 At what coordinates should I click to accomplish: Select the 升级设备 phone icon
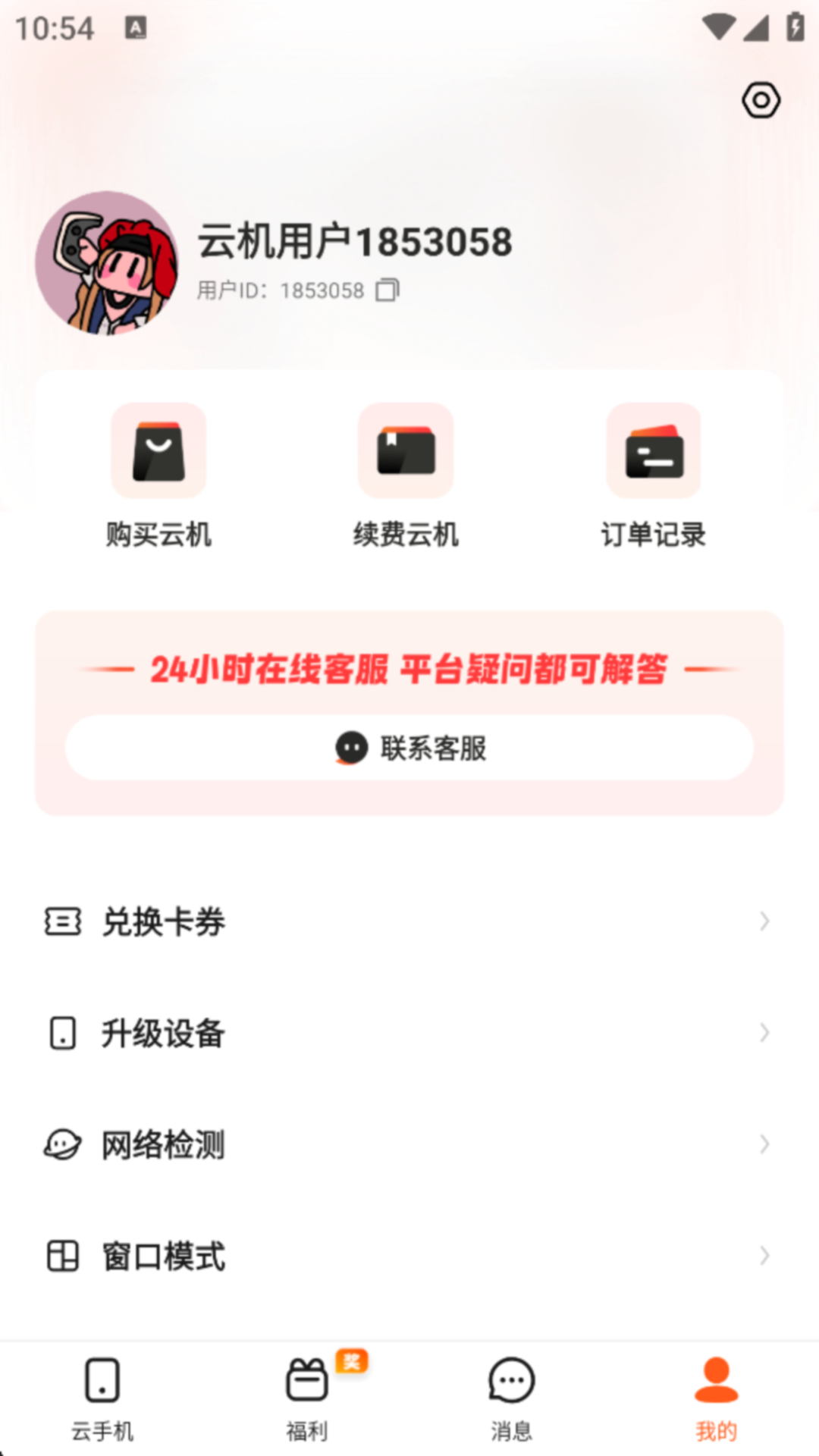pos(64,1032)
